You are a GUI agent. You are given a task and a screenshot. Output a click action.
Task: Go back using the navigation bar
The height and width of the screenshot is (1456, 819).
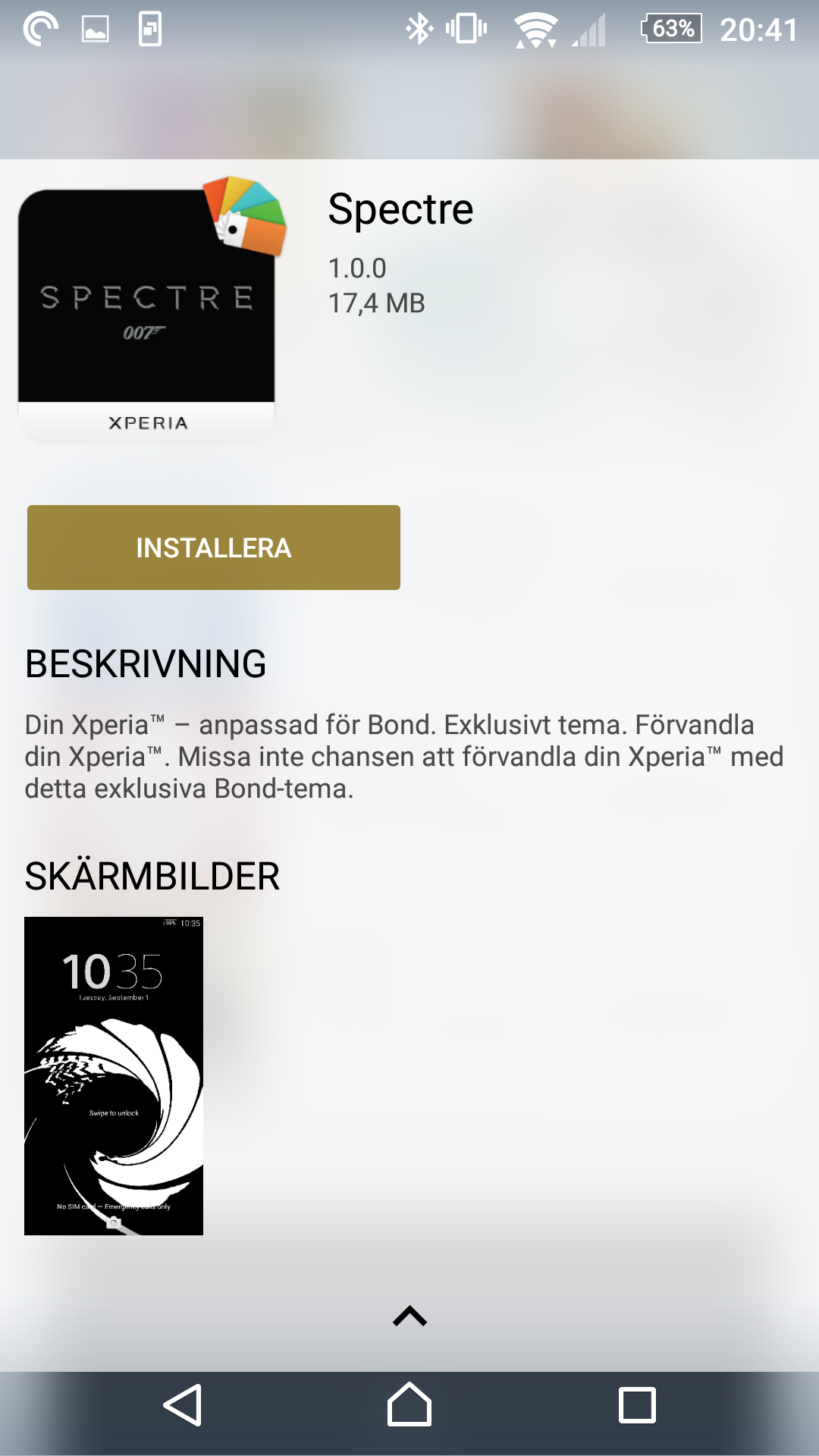click(x=183, y=1405)
